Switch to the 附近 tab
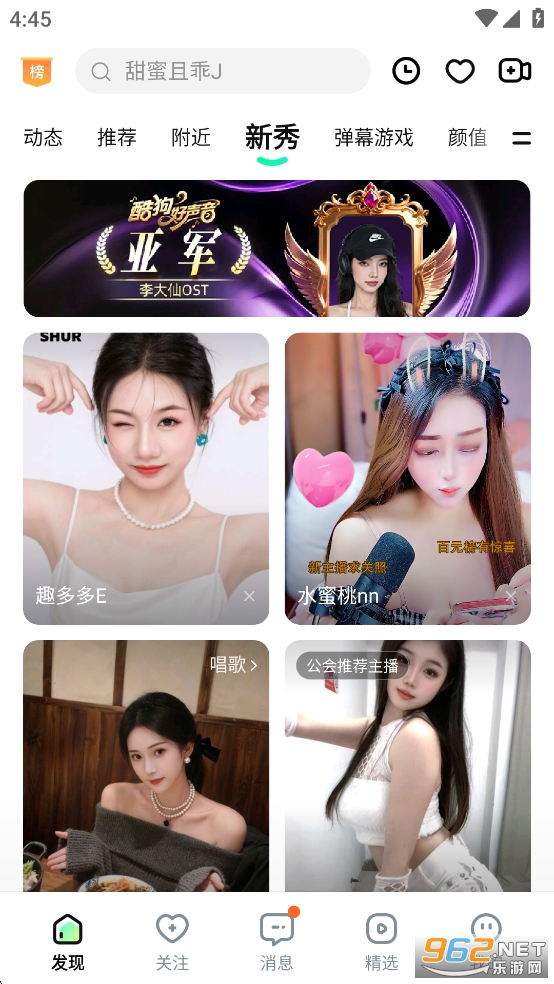Image resolution: width=554 pixels, height=984 pixels. [x=191, y=137]
